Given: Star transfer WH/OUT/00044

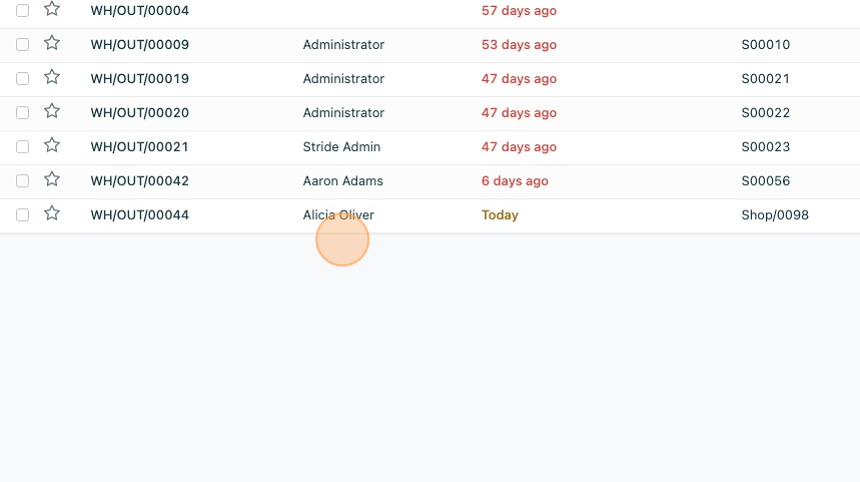Looking at the screenshot, I should coord(52,213).
